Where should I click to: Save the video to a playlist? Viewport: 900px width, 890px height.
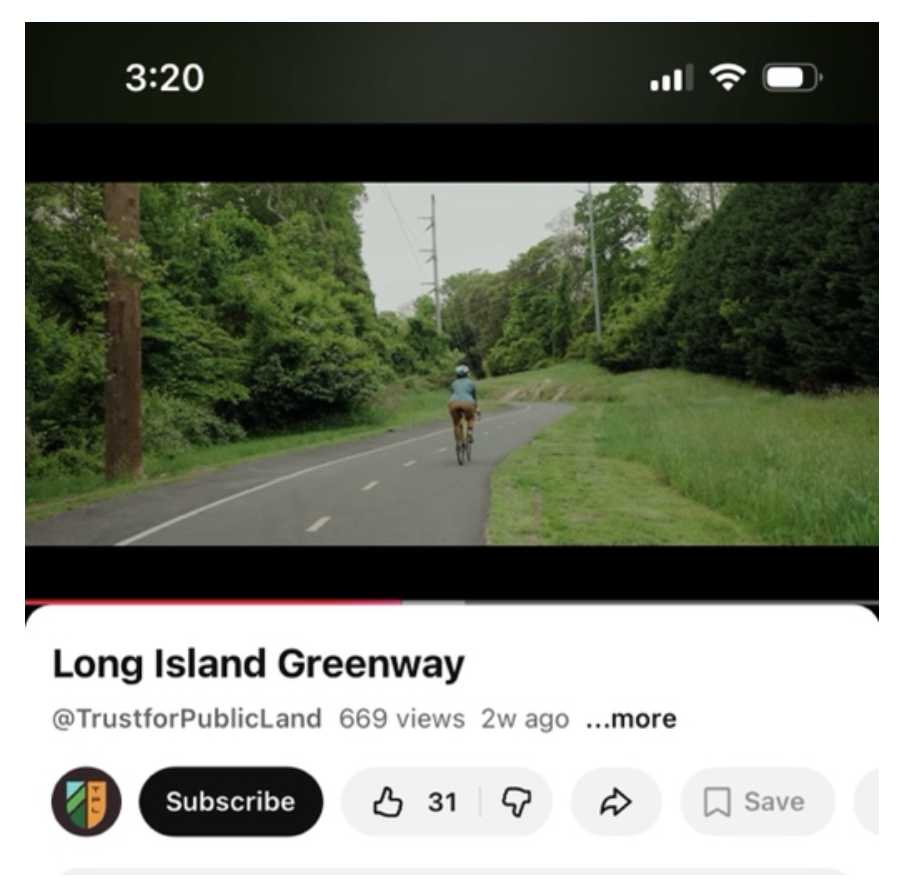[x=757, y=801]
